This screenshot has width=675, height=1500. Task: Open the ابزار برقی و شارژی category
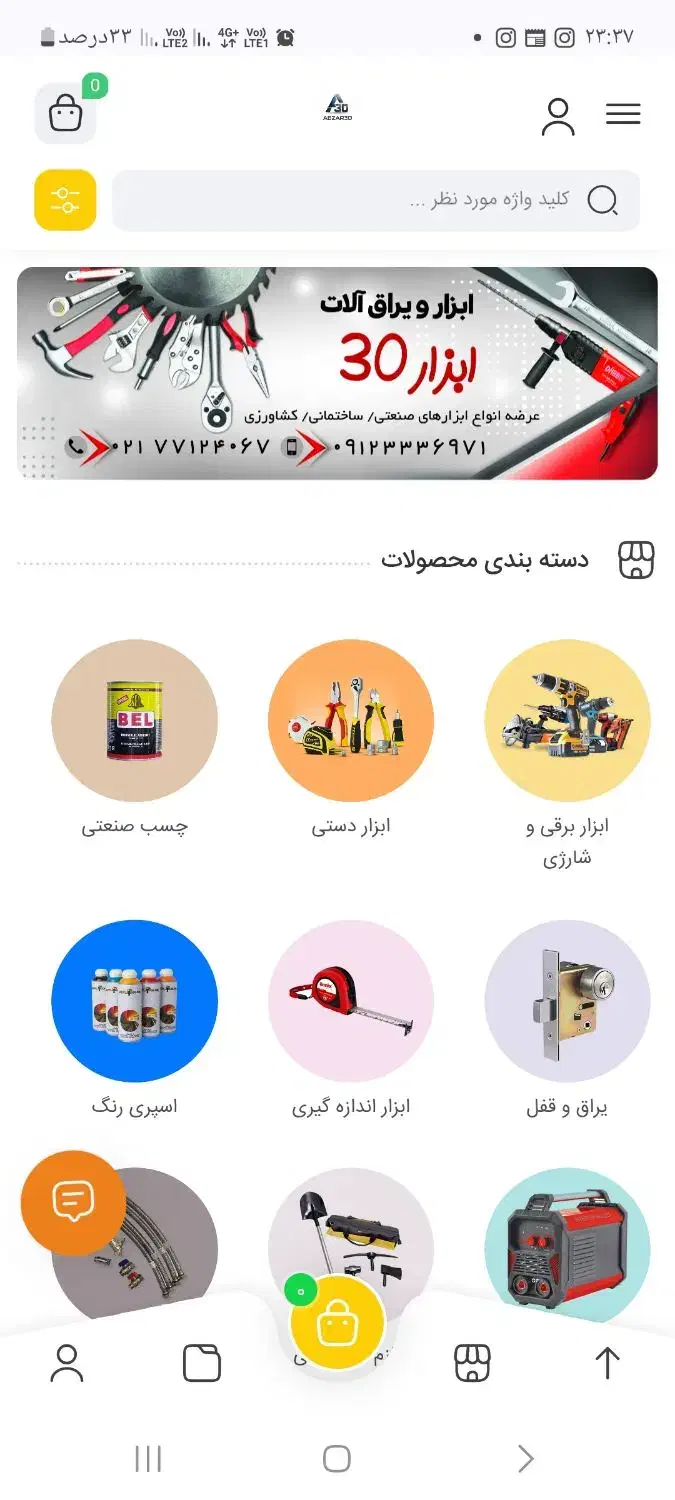[567, 722]
